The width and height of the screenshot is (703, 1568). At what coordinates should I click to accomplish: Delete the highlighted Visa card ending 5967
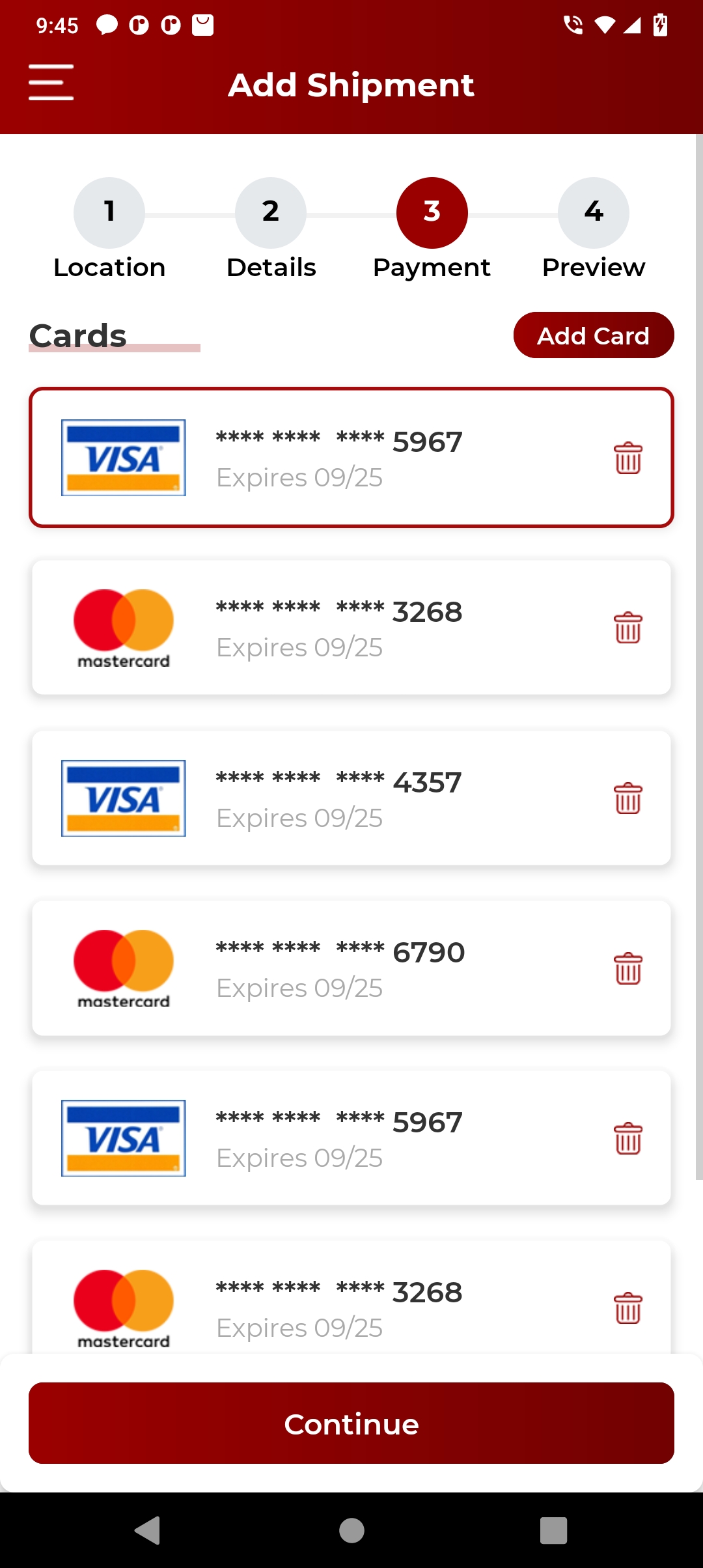[627, 458]
